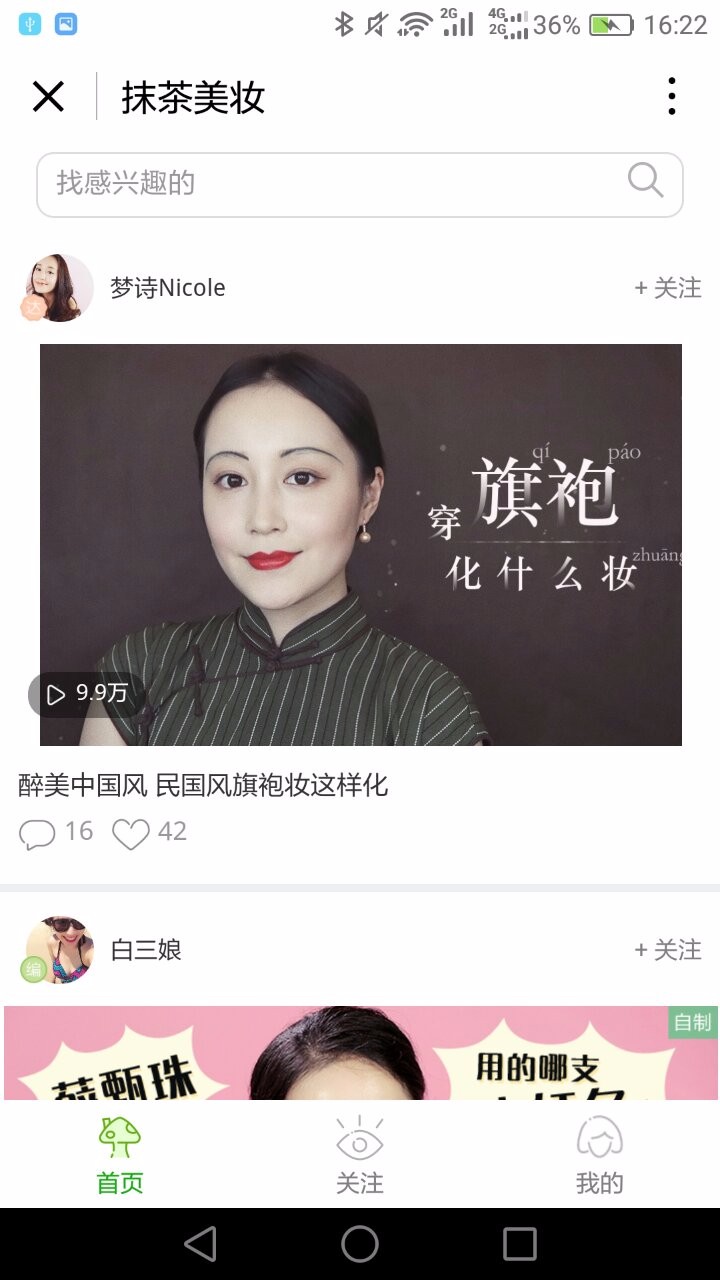Screen dimensions: 720x1280
Task: Go to the phone's home screen
Action: click(x=360, y=1244)
